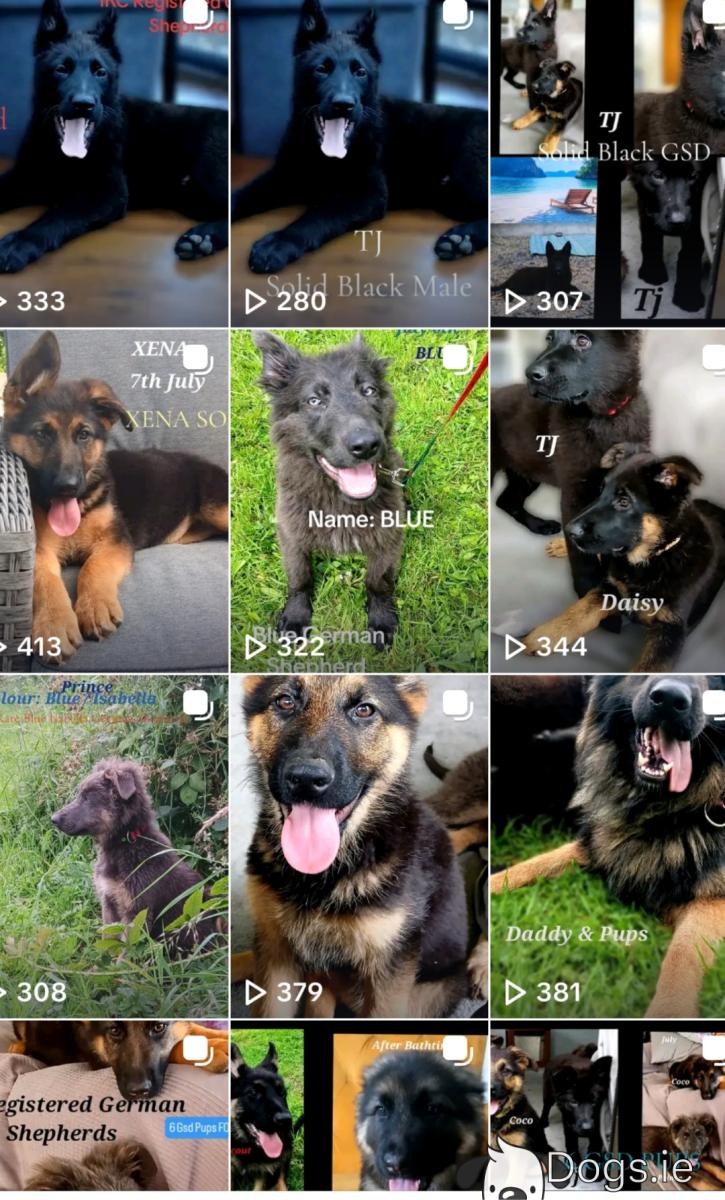Open the TJ and Daisy post

coord(608,501)
